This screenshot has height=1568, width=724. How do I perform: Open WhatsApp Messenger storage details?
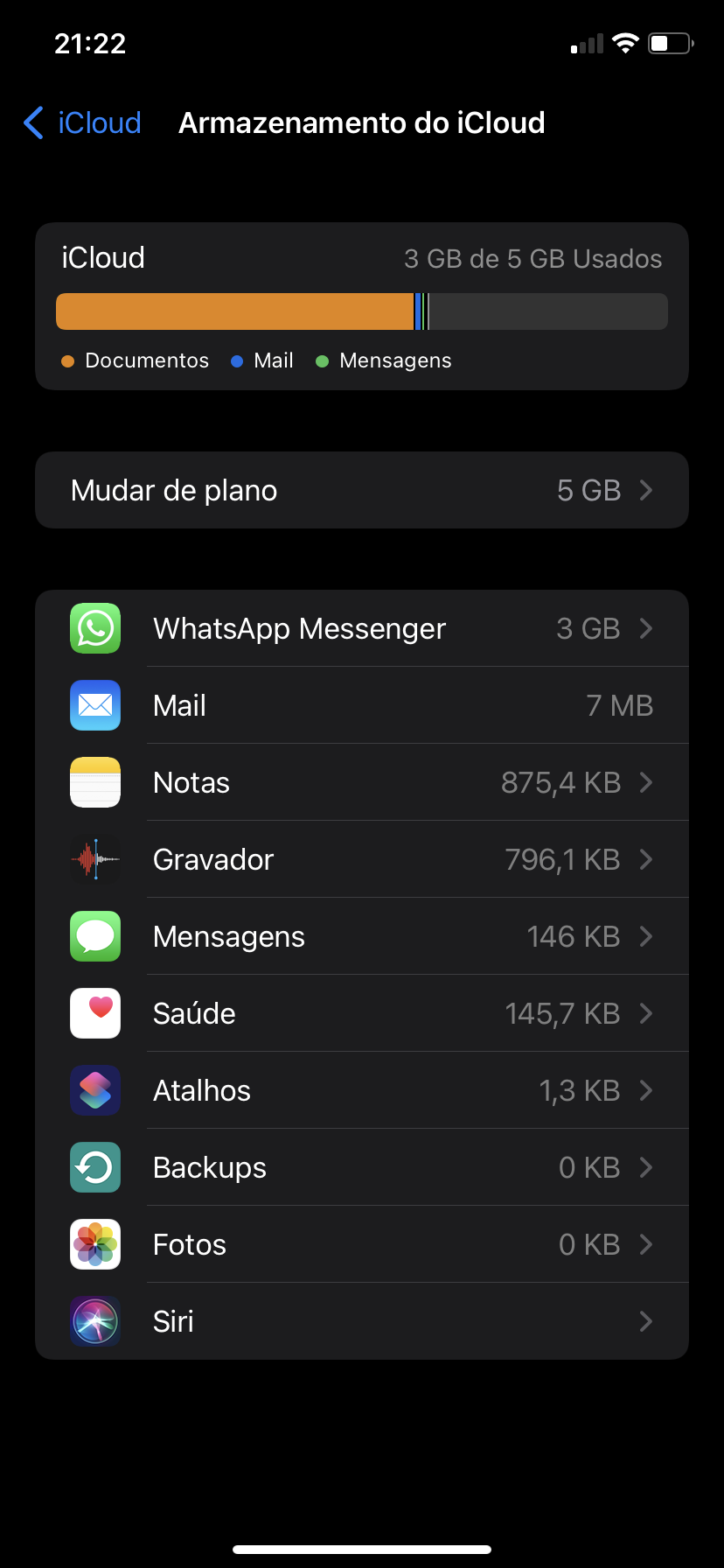click(362, 628)
